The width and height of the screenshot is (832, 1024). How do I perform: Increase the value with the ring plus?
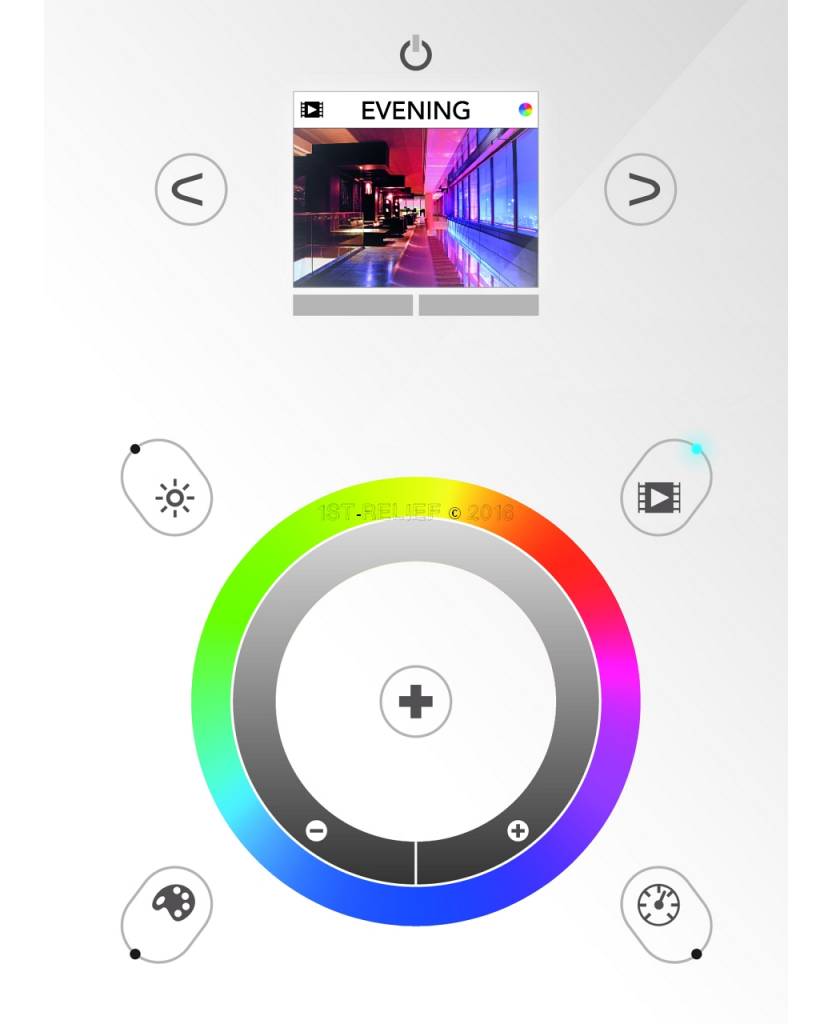click(517, 830)
